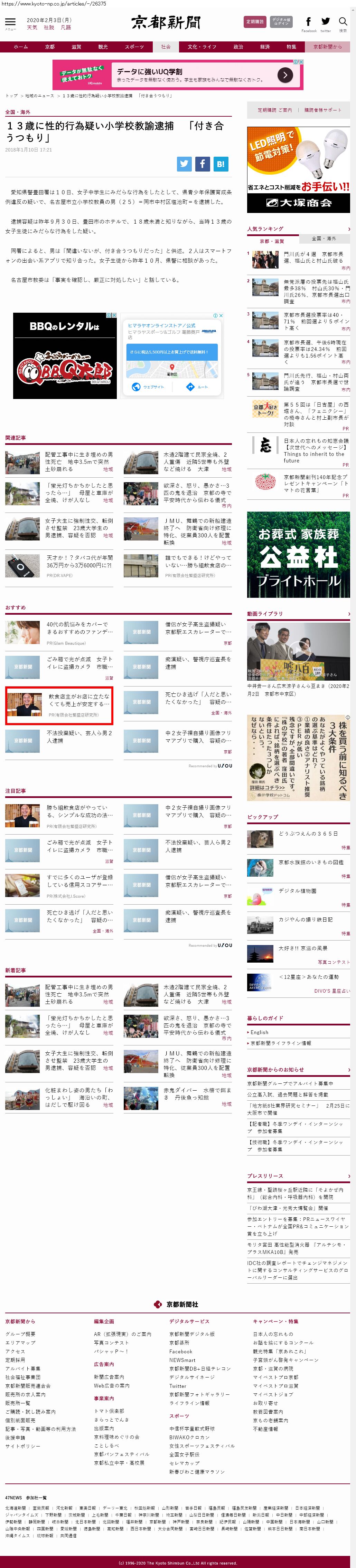Open the 定期購読 subscription button
Screen dimensions: 356x1568
point(255,22)
